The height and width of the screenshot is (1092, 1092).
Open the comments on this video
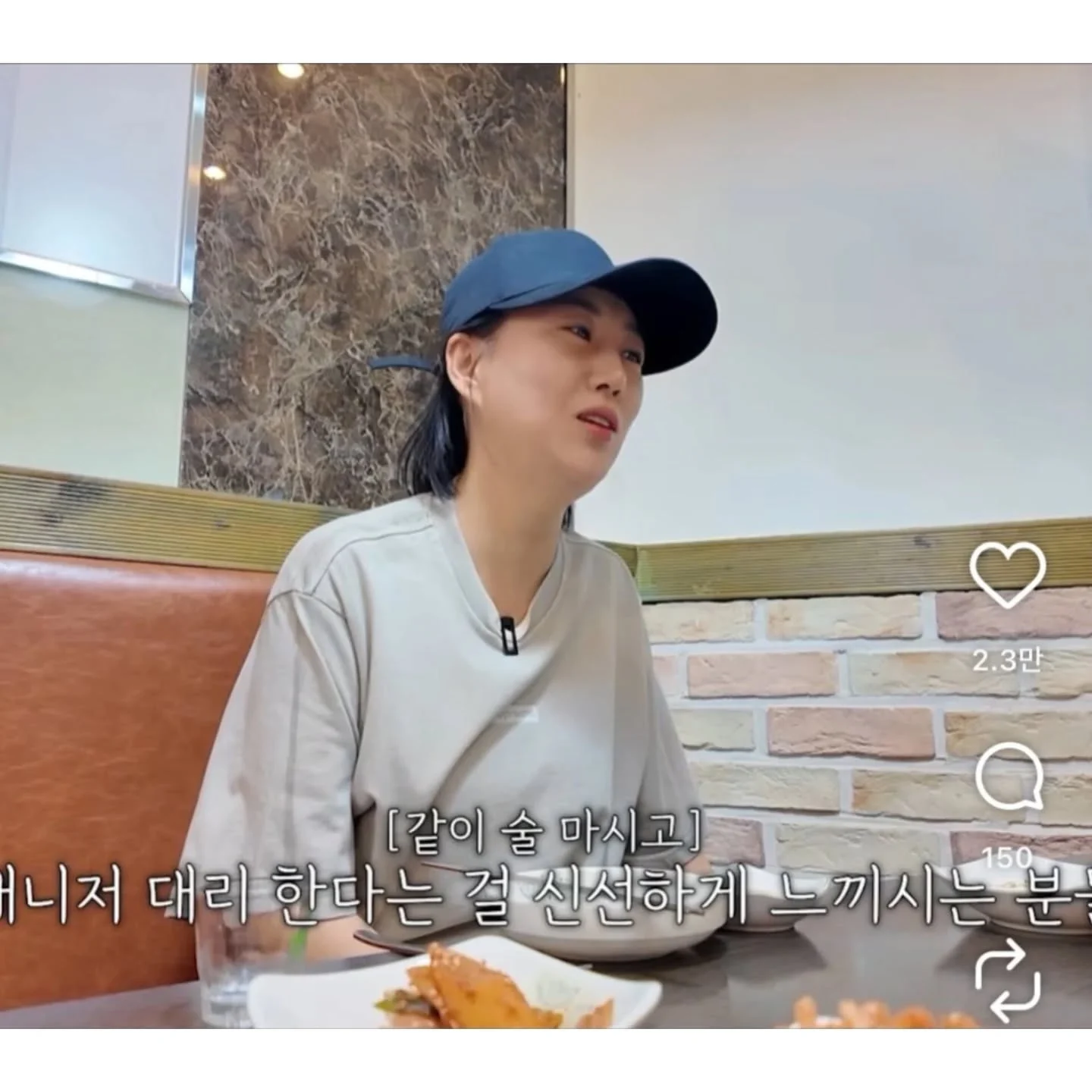click(x=1009, y=778)
